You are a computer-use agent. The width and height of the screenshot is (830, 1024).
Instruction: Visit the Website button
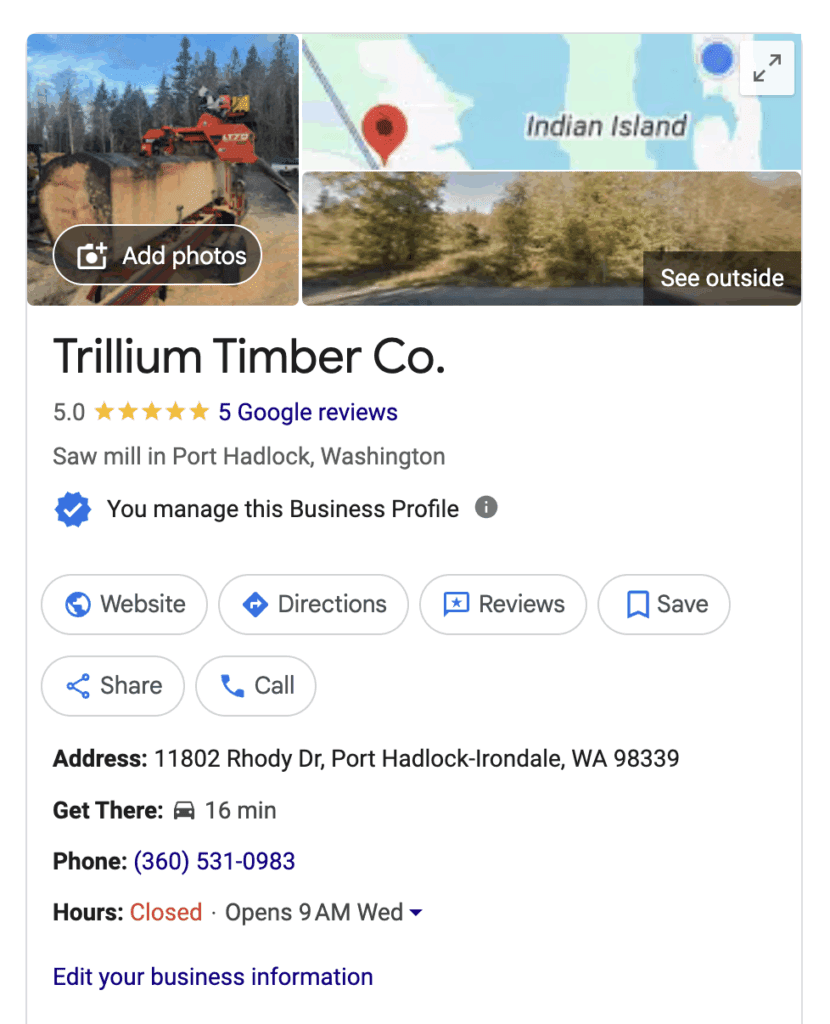point(124,604)
